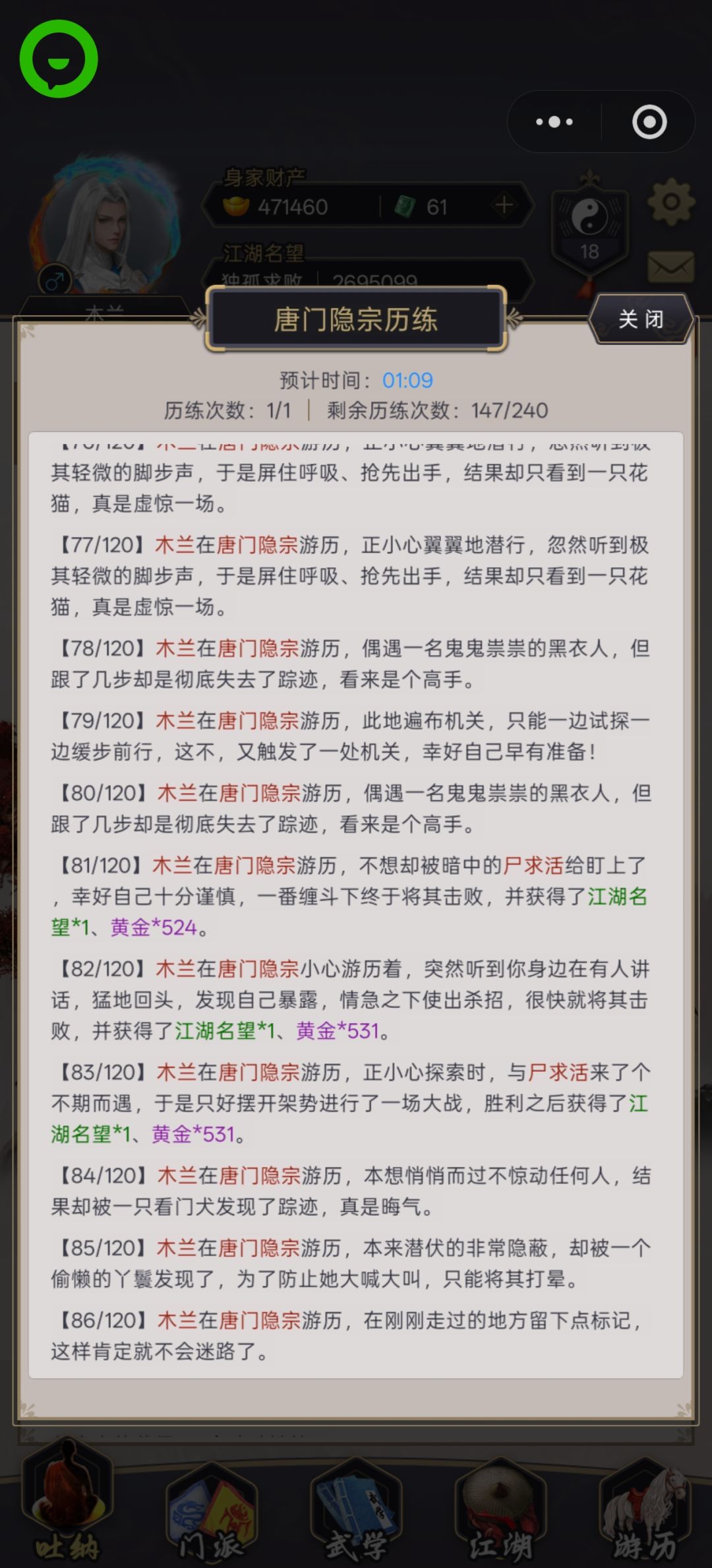Close the 唐门隐宗历练 dialog
This screenshot has width=712, height=1568.
(641, 319)
